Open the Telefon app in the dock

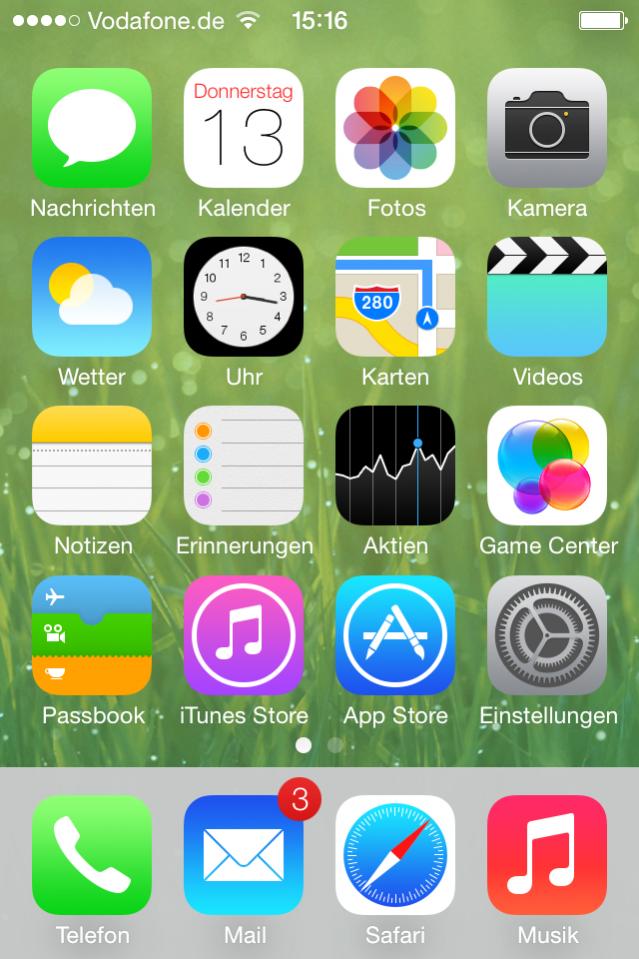pos(92,855)
